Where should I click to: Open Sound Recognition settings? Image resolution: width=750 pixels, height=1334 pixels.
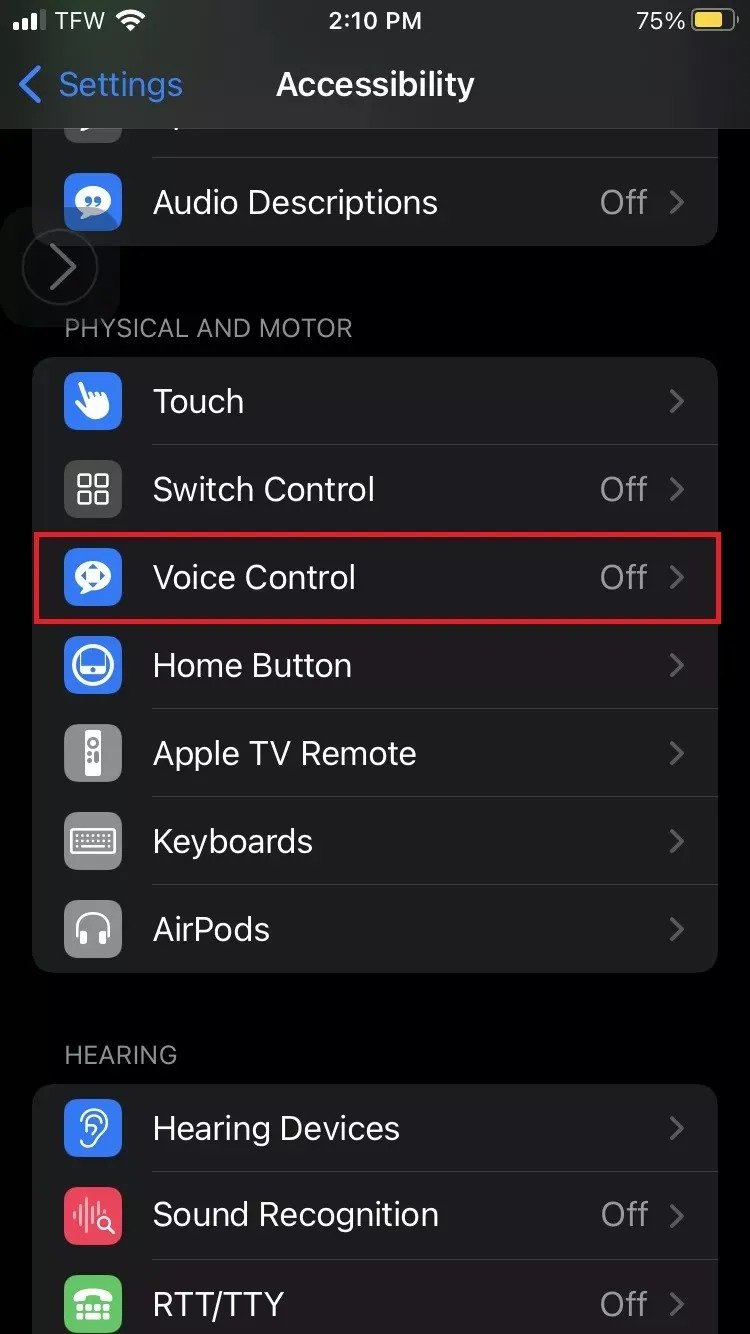[x=375, y=1215]
